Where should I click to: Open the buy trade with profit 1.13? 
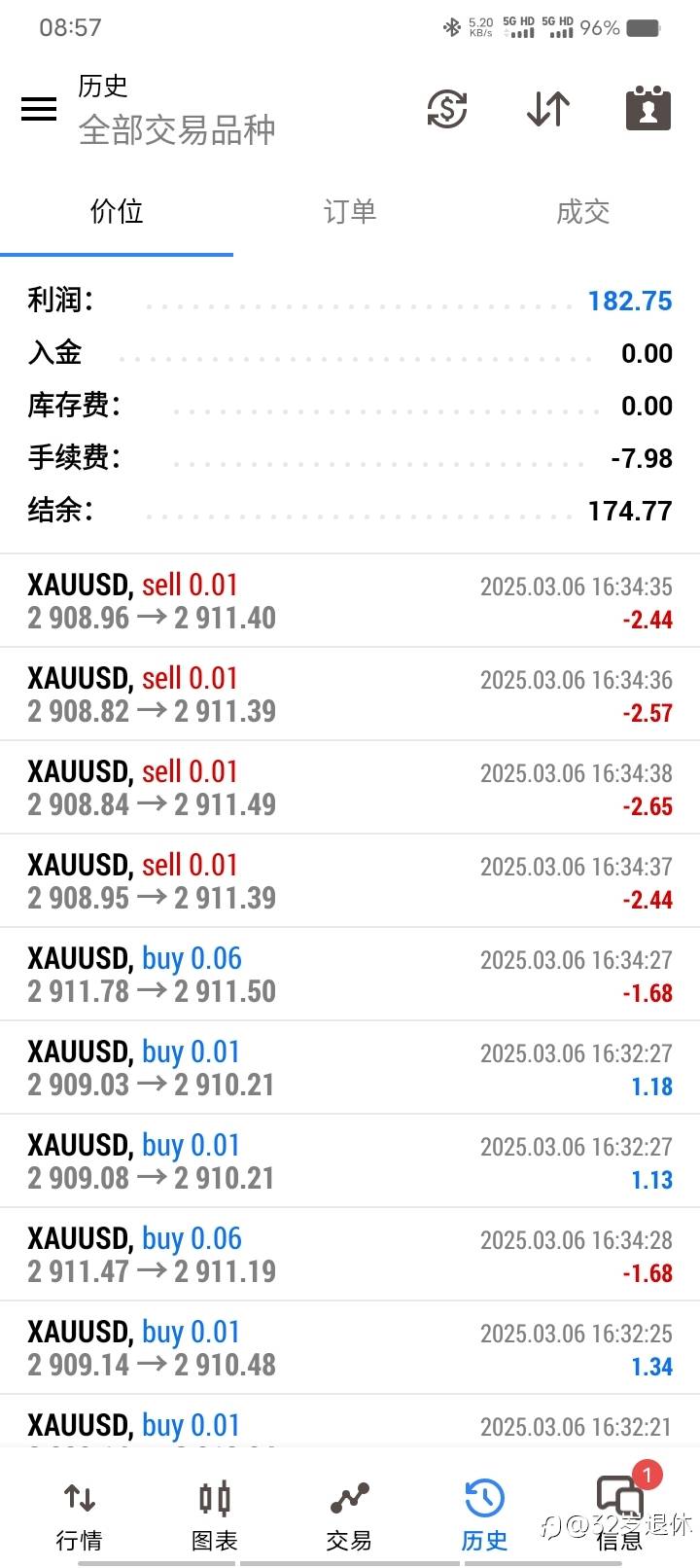[x=350, y=1161]
